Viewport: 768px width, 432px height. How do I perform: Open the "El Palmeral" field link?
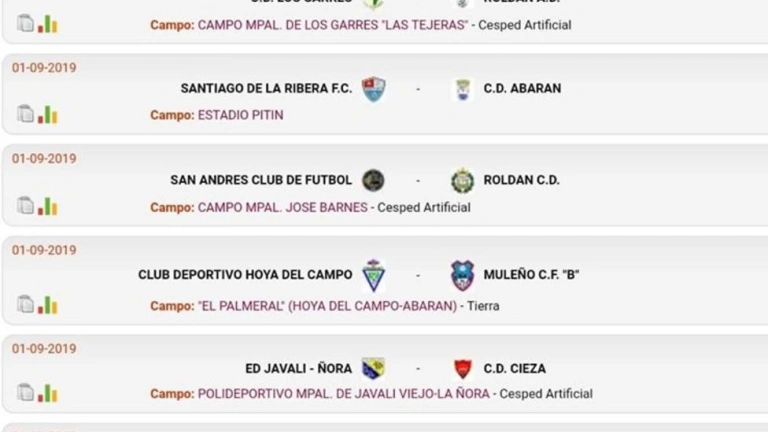[328, 306]
